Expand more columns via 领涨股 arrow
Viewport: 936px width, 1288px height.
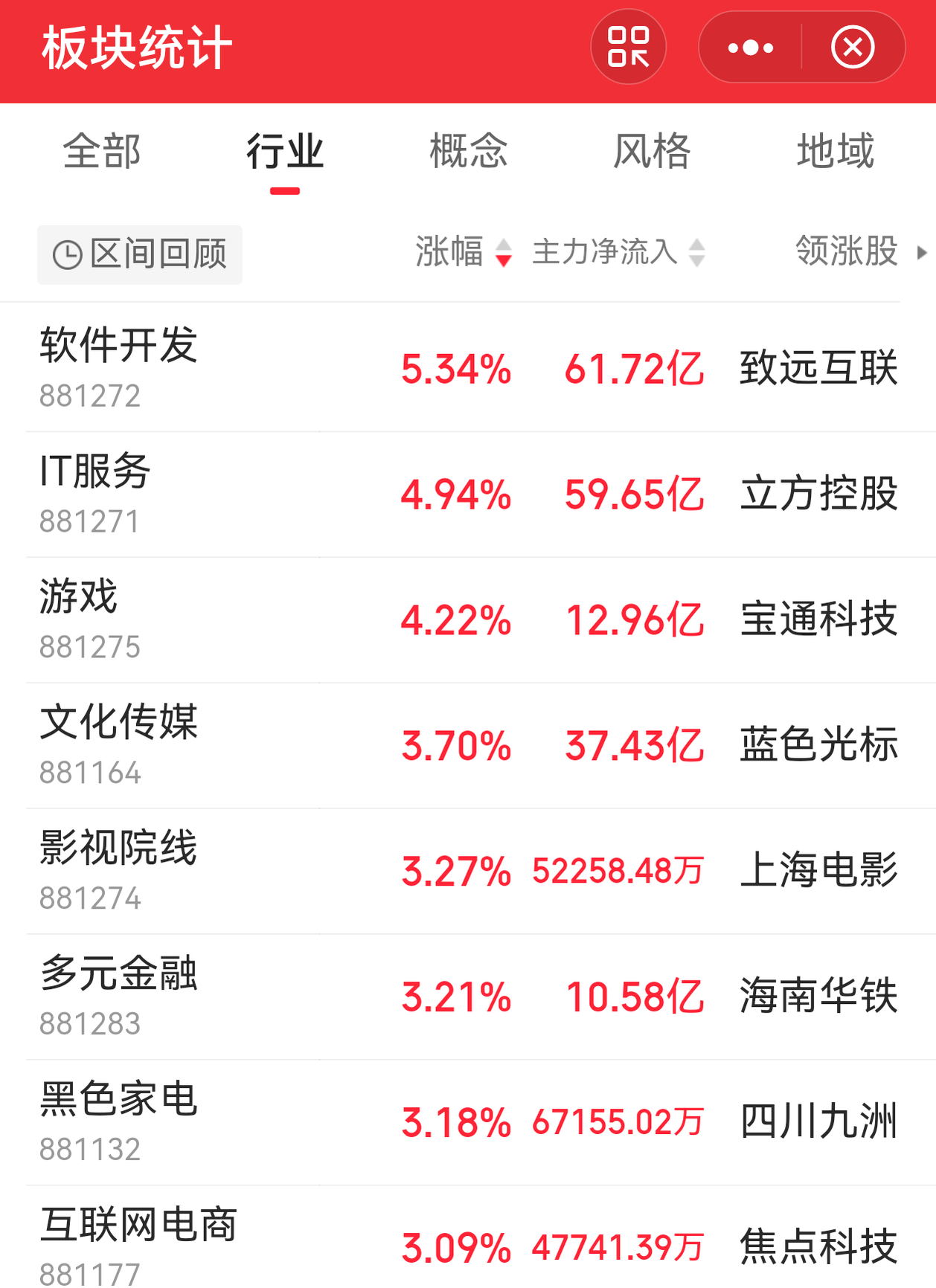coord(919,254)
